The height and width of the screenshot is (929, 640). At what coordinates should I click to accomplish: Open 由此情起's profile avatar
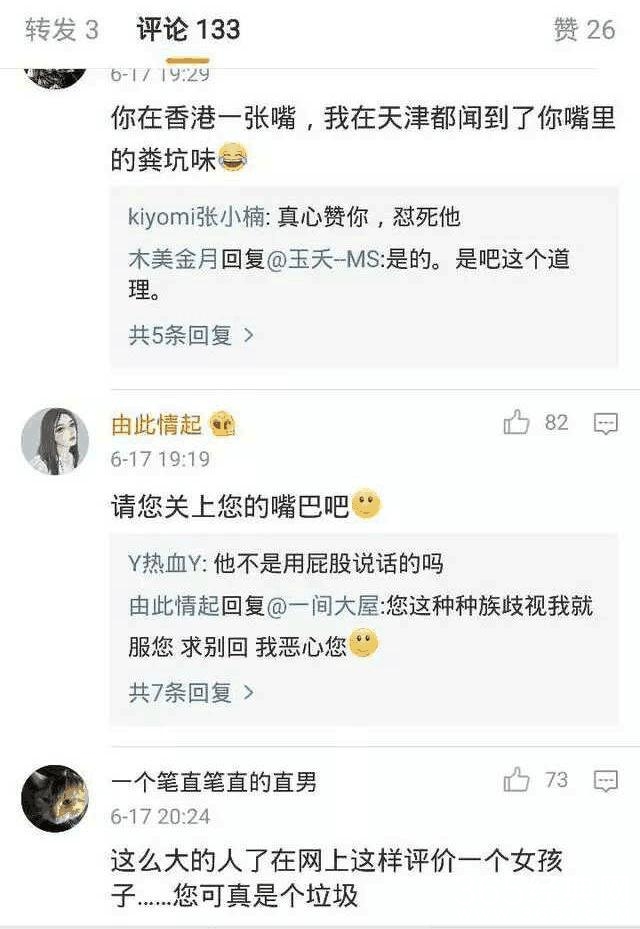(55, 440)
